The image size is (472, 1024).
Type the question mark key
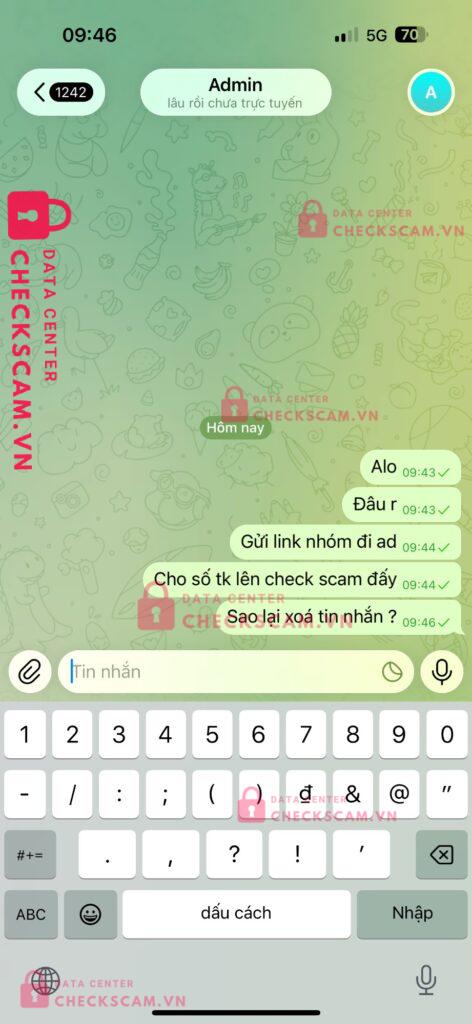(x=236, y=854)
